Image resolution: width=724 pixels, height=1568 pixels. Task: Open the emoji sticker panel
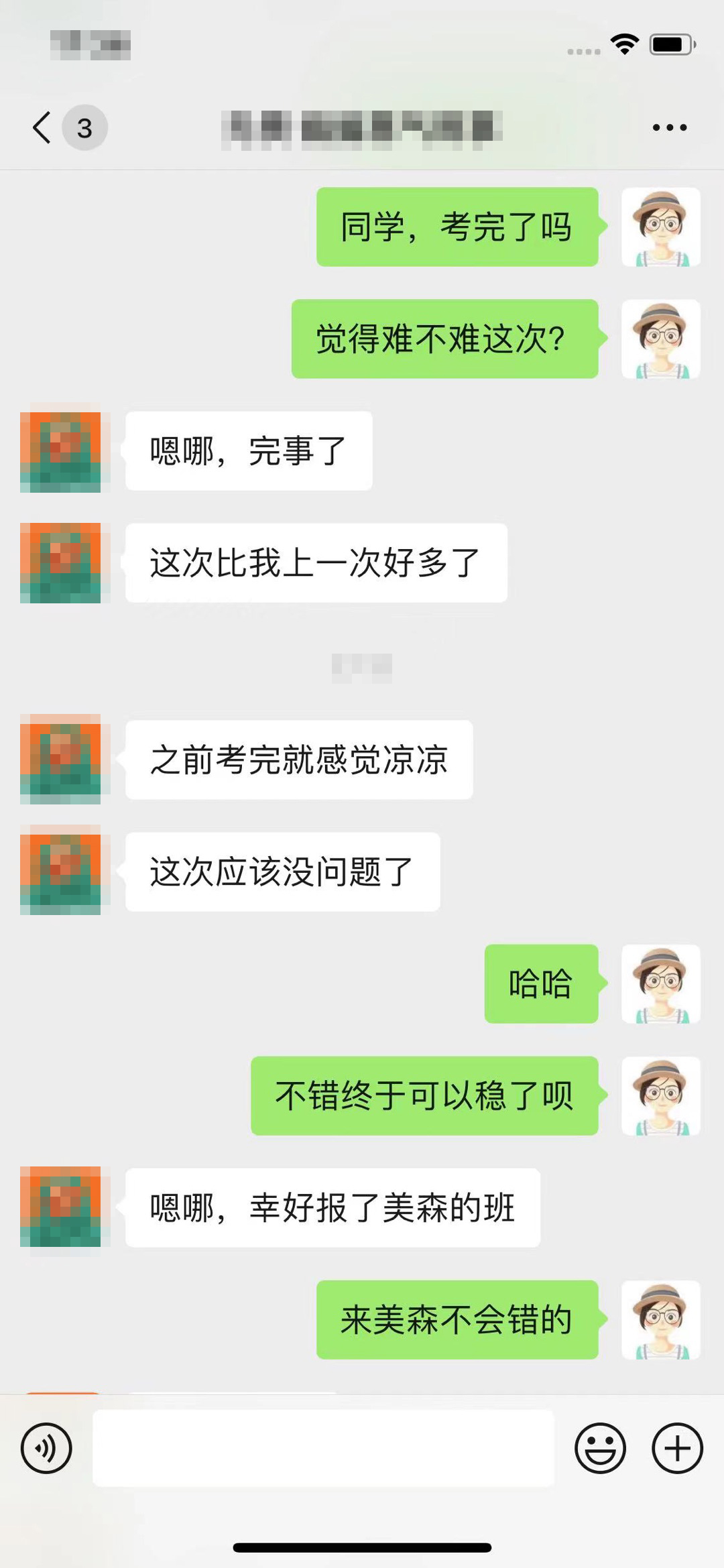pos(600,1447)
